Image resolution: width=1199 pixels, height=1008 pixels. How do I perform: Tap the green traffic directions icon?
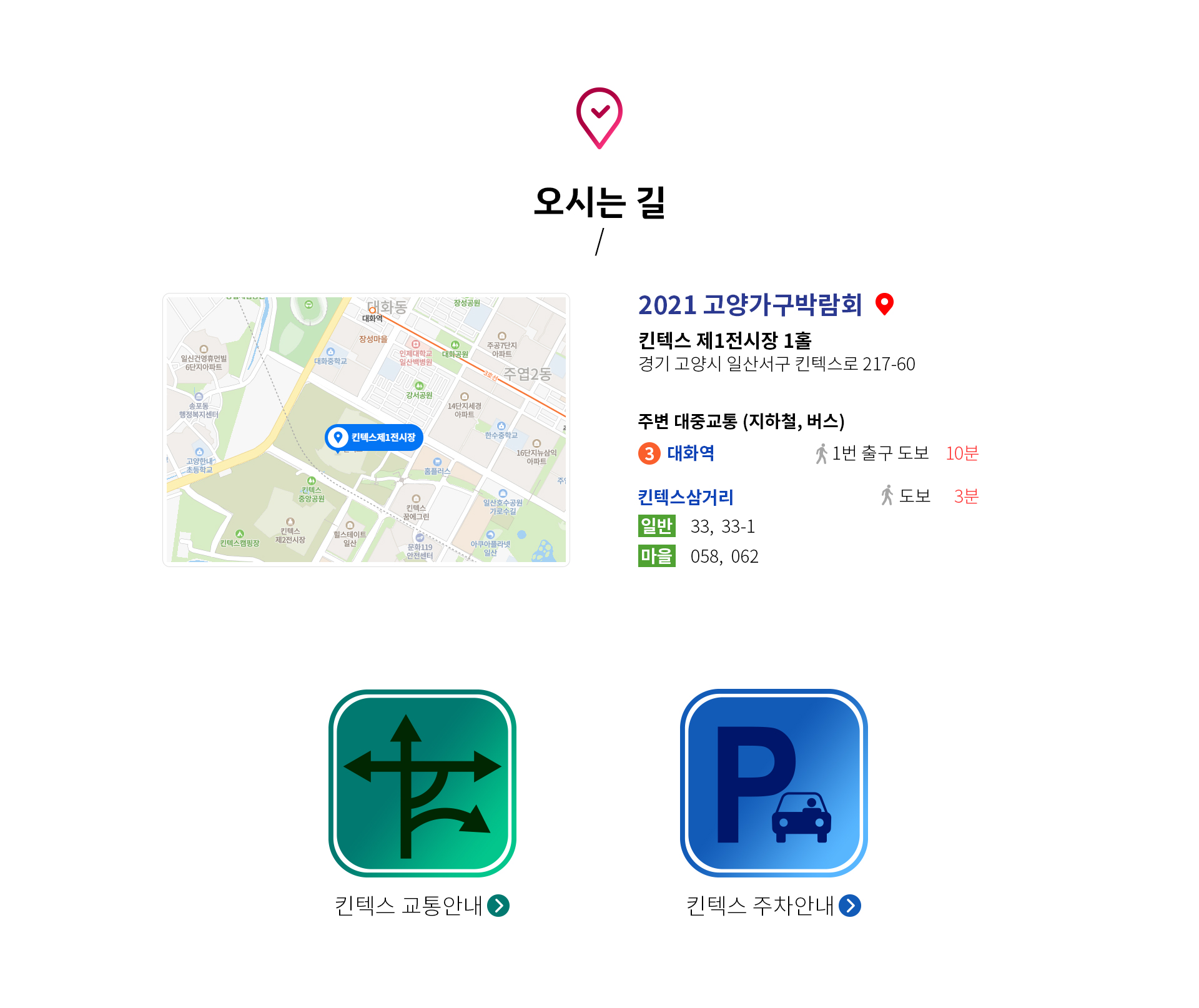tap(422, 783)
